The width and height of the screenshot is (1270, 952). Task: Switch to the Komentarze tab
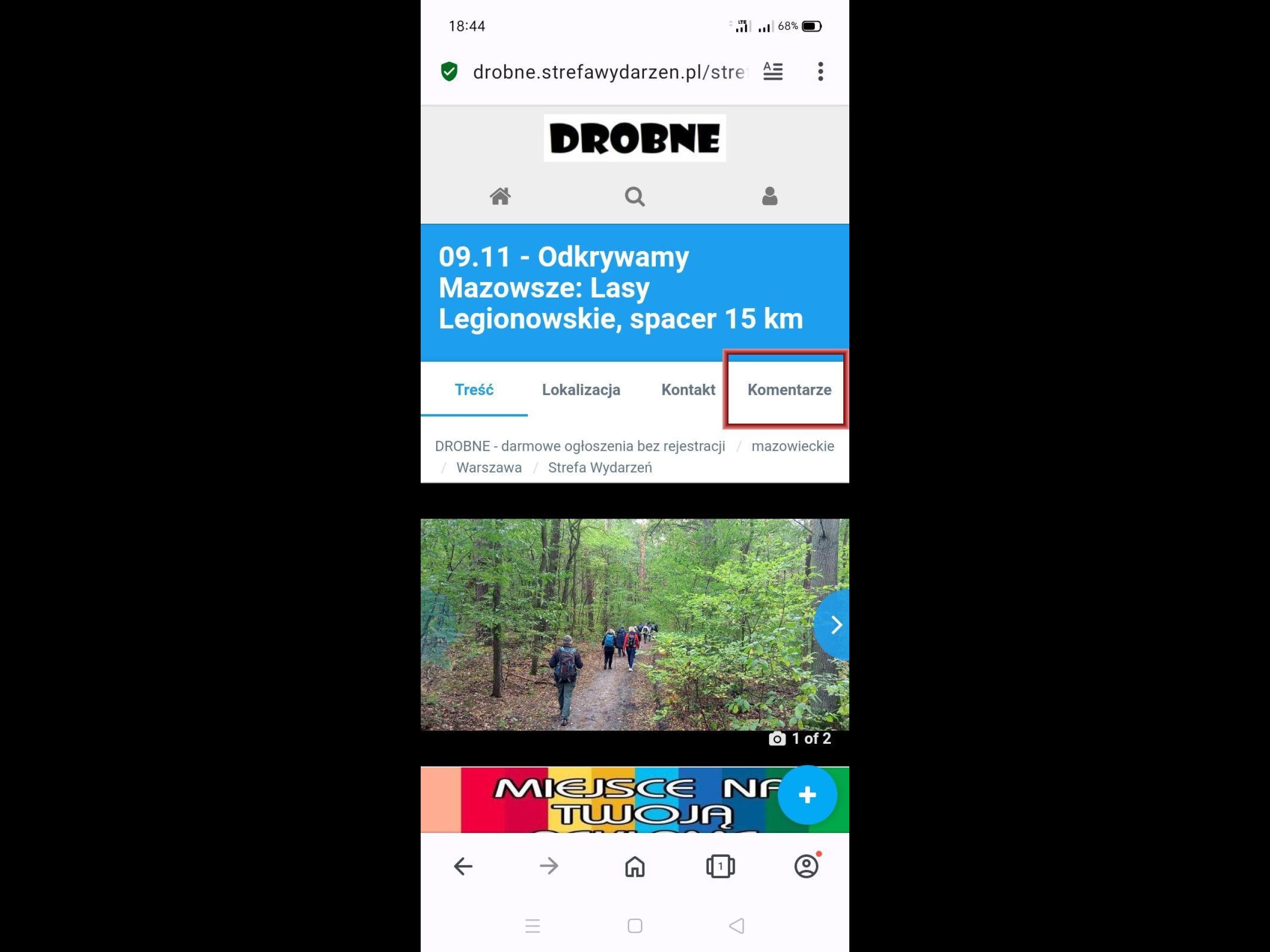(x=789, y=390)
